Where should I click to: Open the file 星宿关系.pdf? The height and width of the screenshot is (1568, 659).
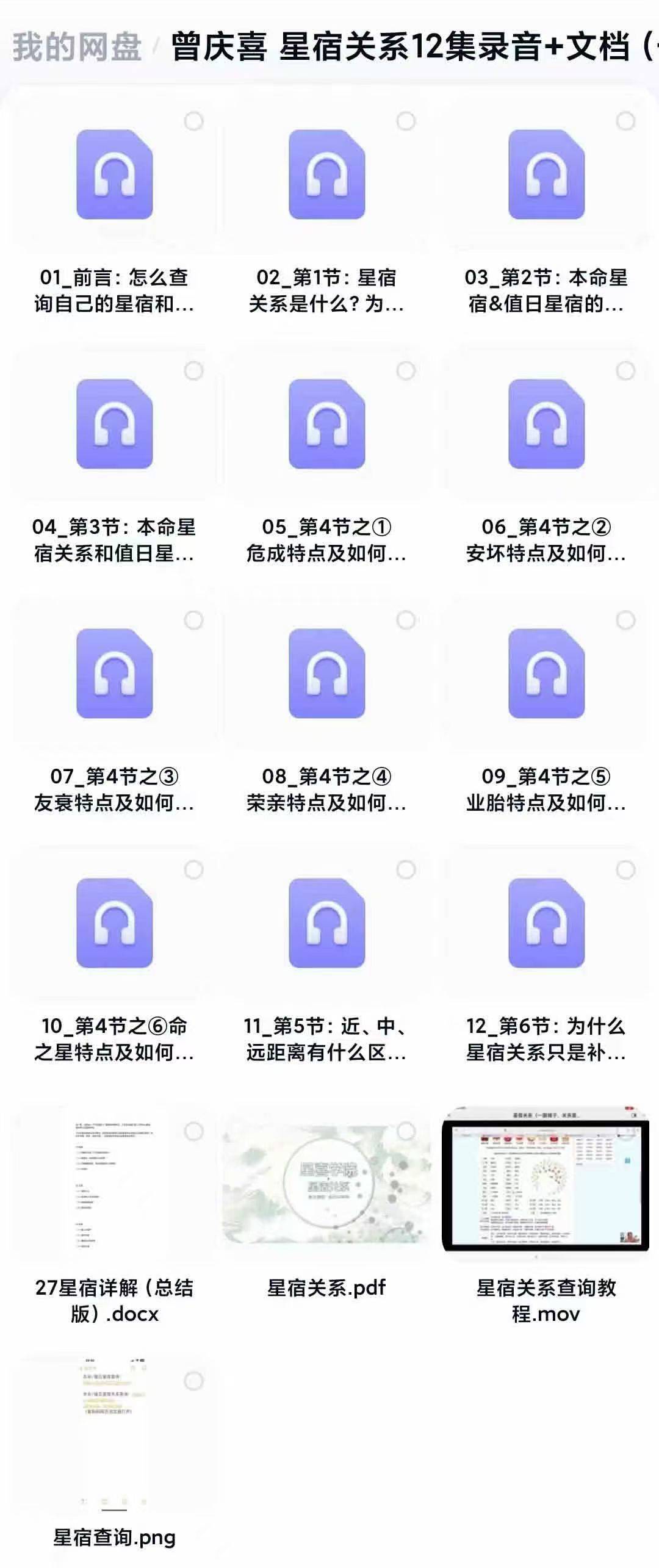click(x=326, y=1184)
